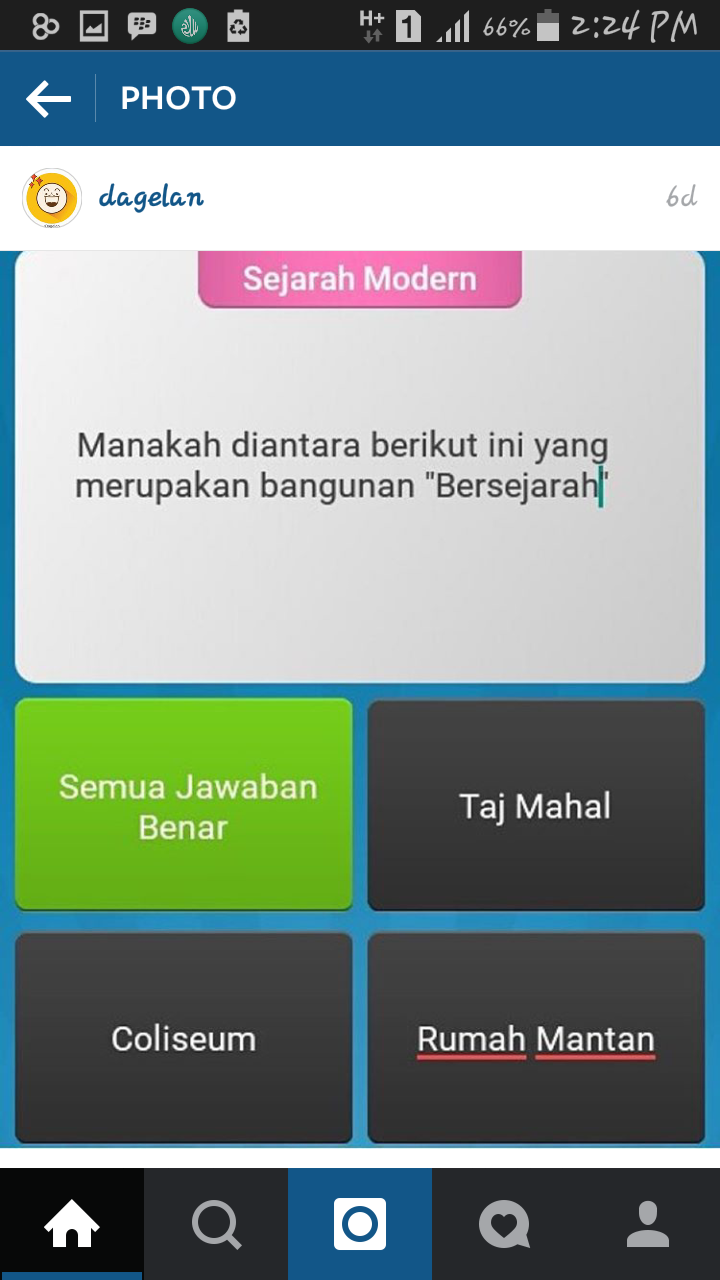Open the Search tab

[216, 1224]
